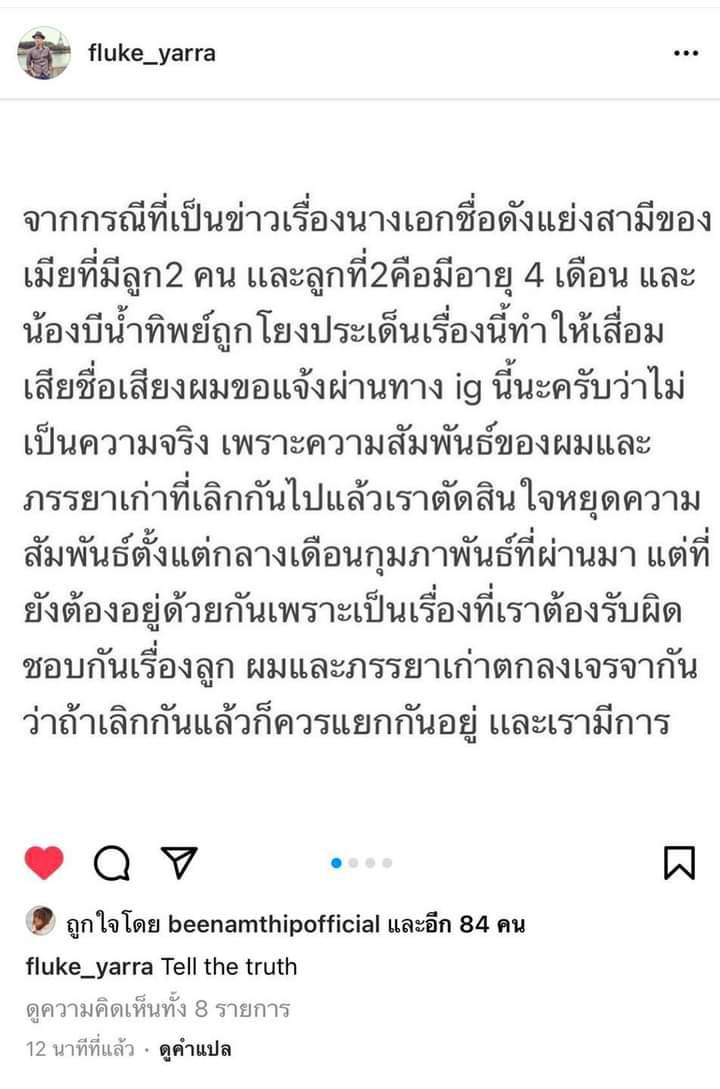Share the post with the paper plane icon
Viewport: 720px width, 1089px height.
(179, 862)
